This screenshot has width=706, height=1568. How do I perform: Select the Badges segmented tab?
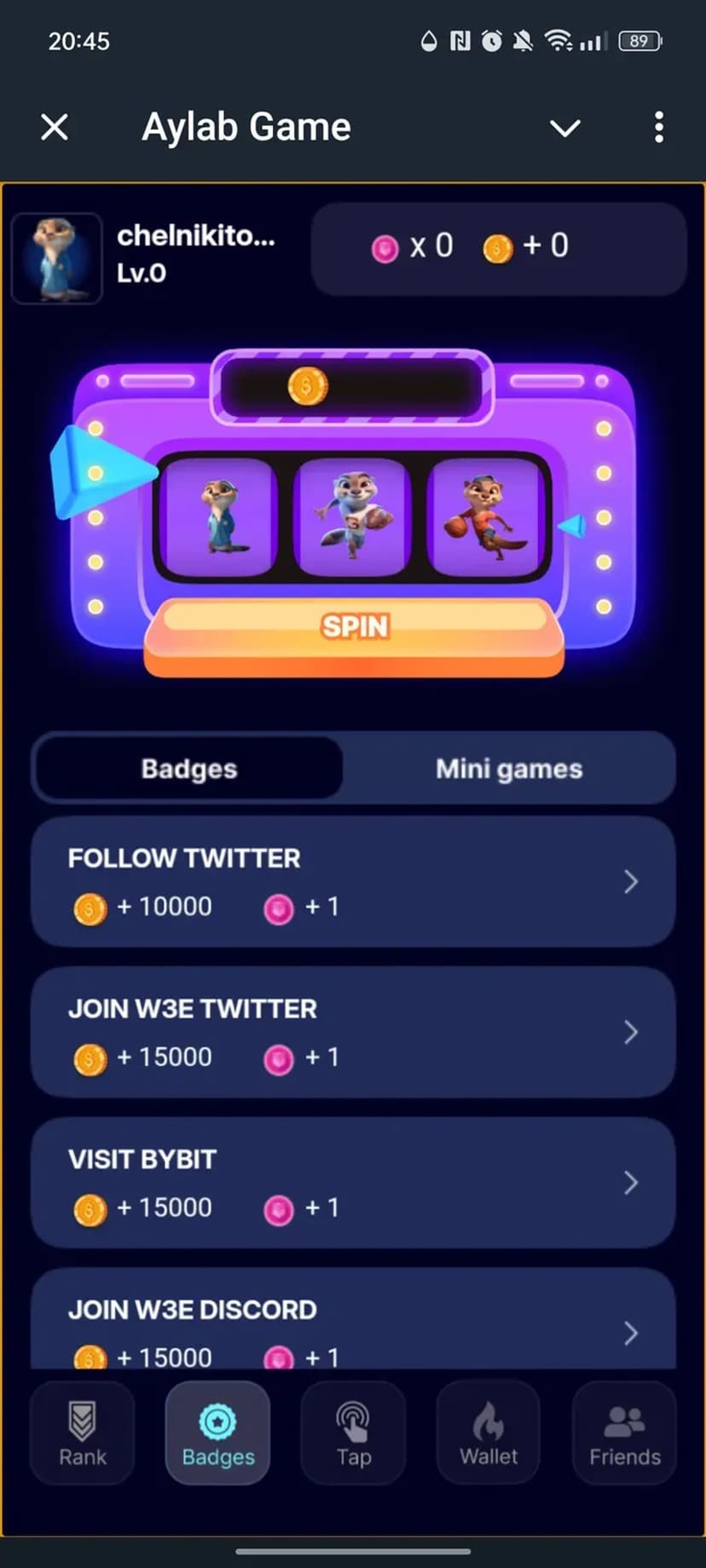[x=188, y=769]
